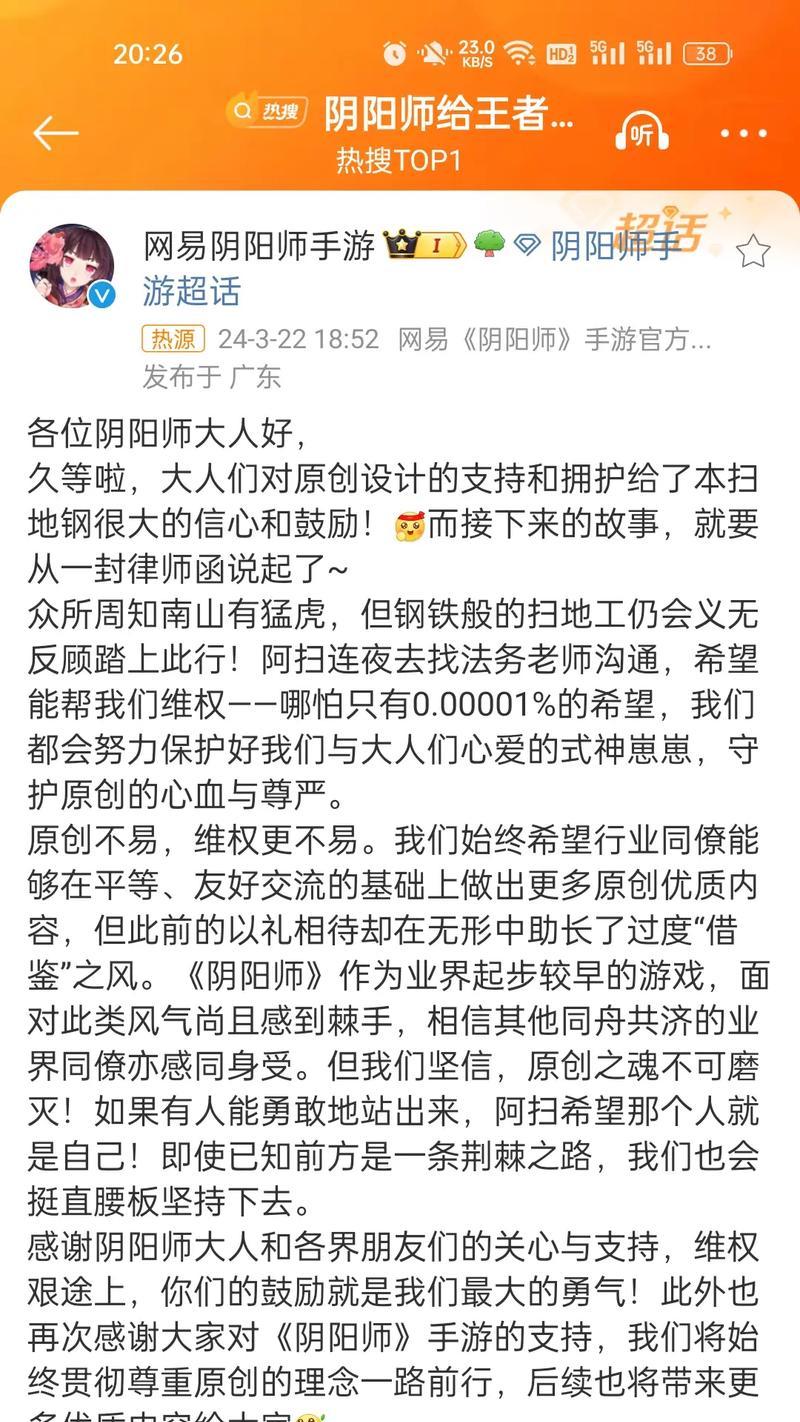Open the 热搜 hot search badge
800x1422 pixels.
[x=266, y=112]
